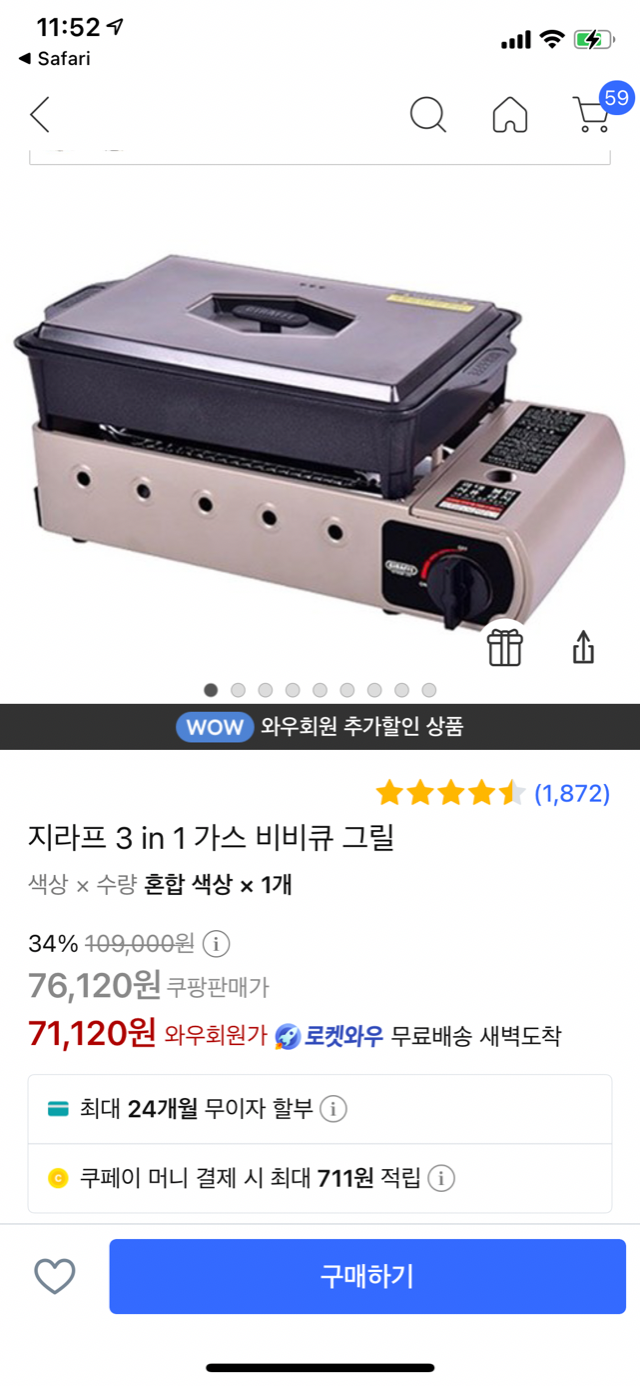This screenshot has height=1386, width=640.
Task: Show info about the 109,000원 original price
Action: [216, 943]
